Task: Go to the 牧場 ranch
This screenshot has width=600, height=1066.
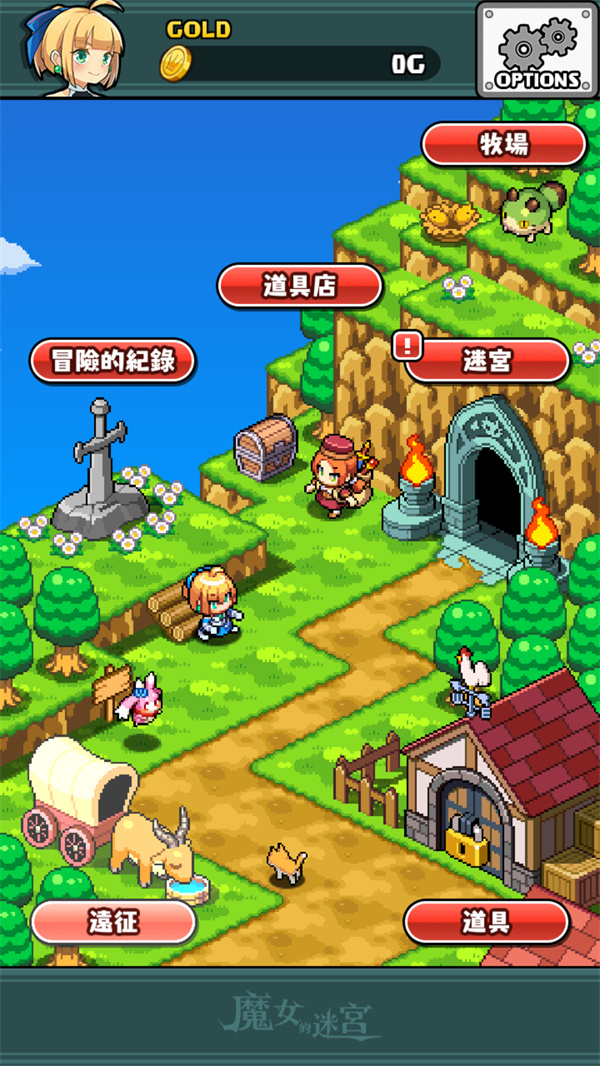Action: [503, 145]
